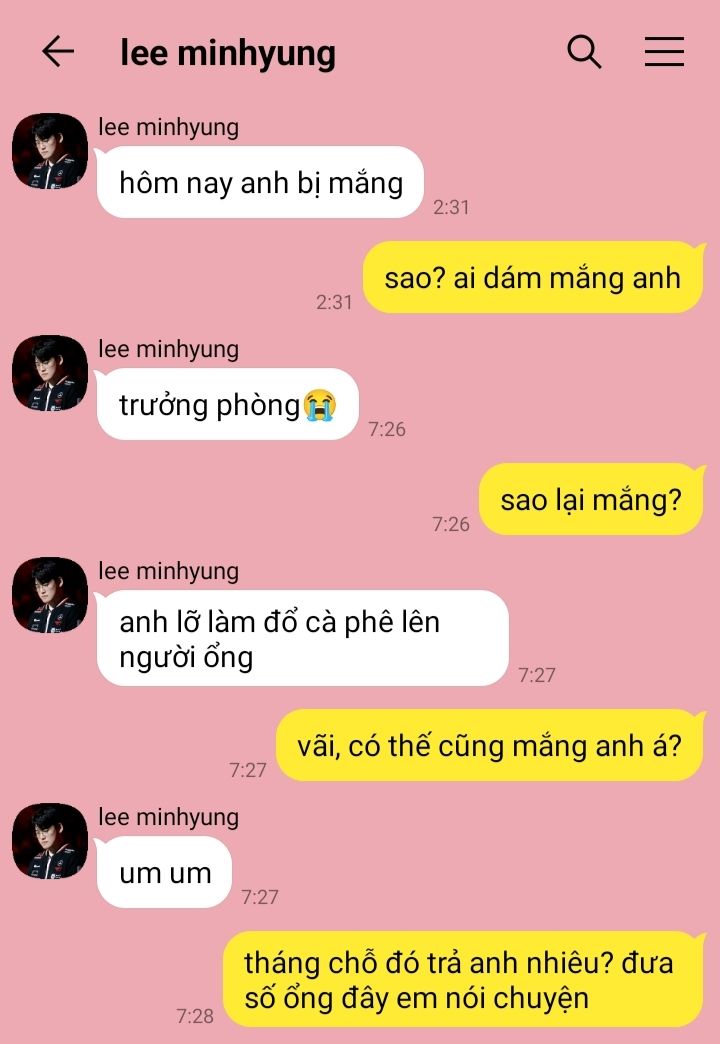View profile photo next to 'um um' message

[x=50, y=841]
